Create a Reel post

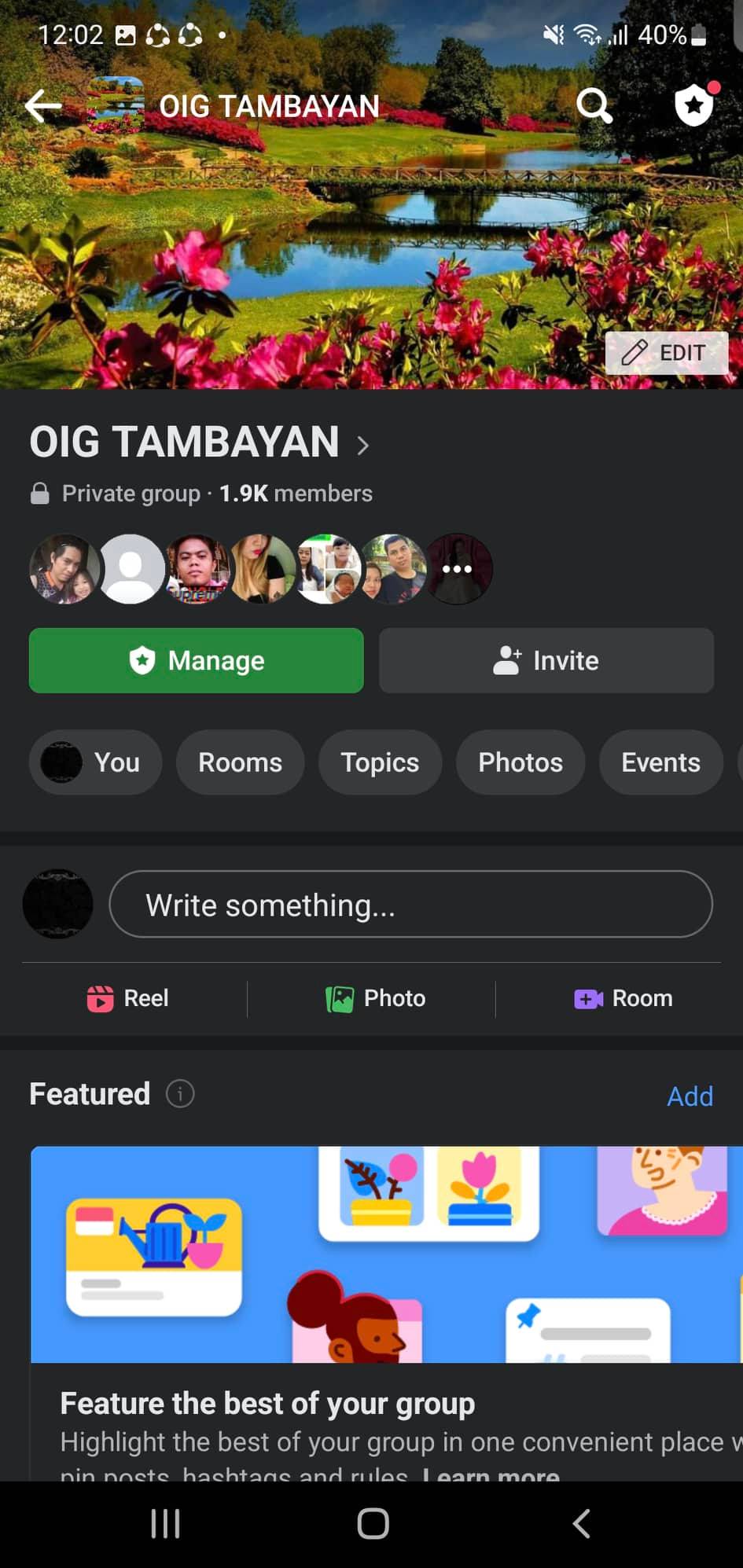click(128, 998)
